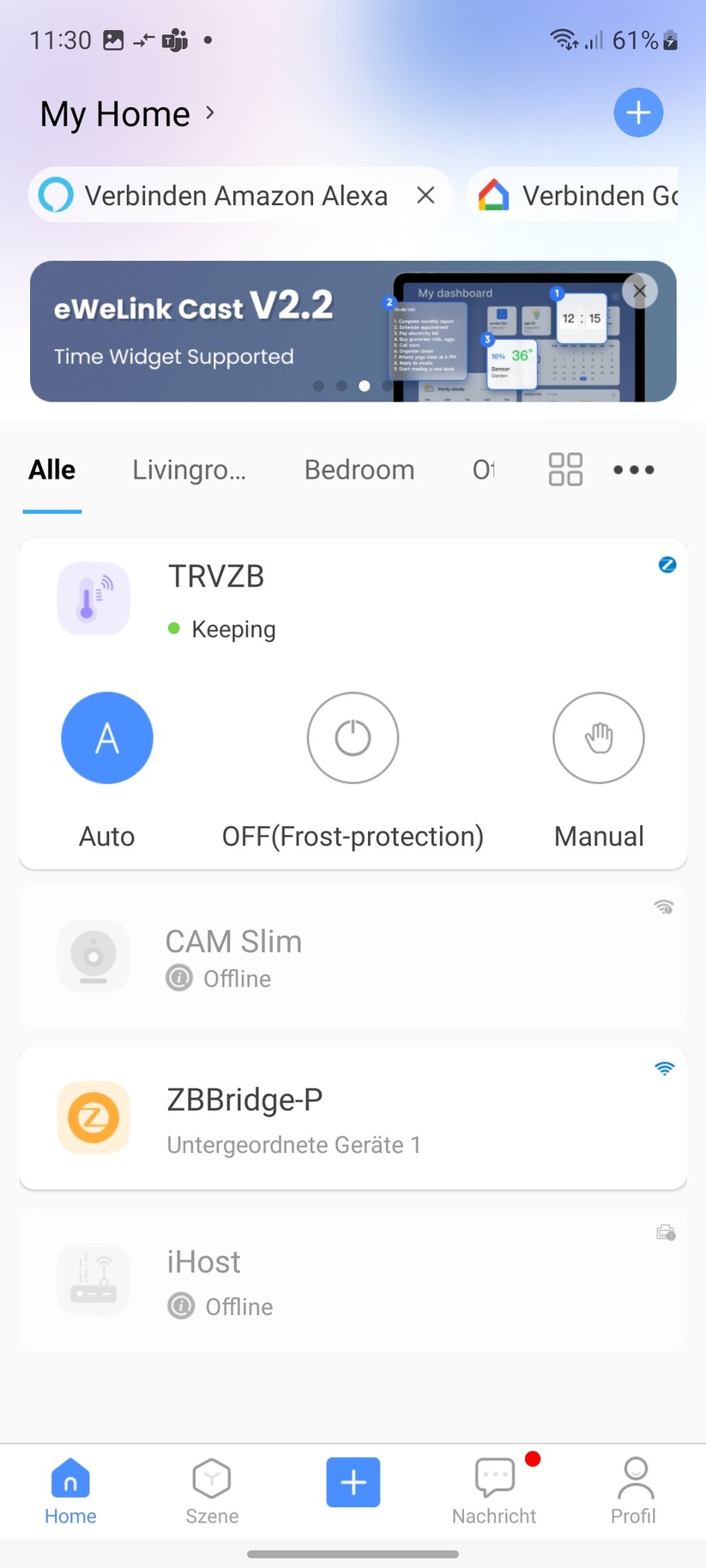Switch to the Livingroom tab

tap(190, 469)
